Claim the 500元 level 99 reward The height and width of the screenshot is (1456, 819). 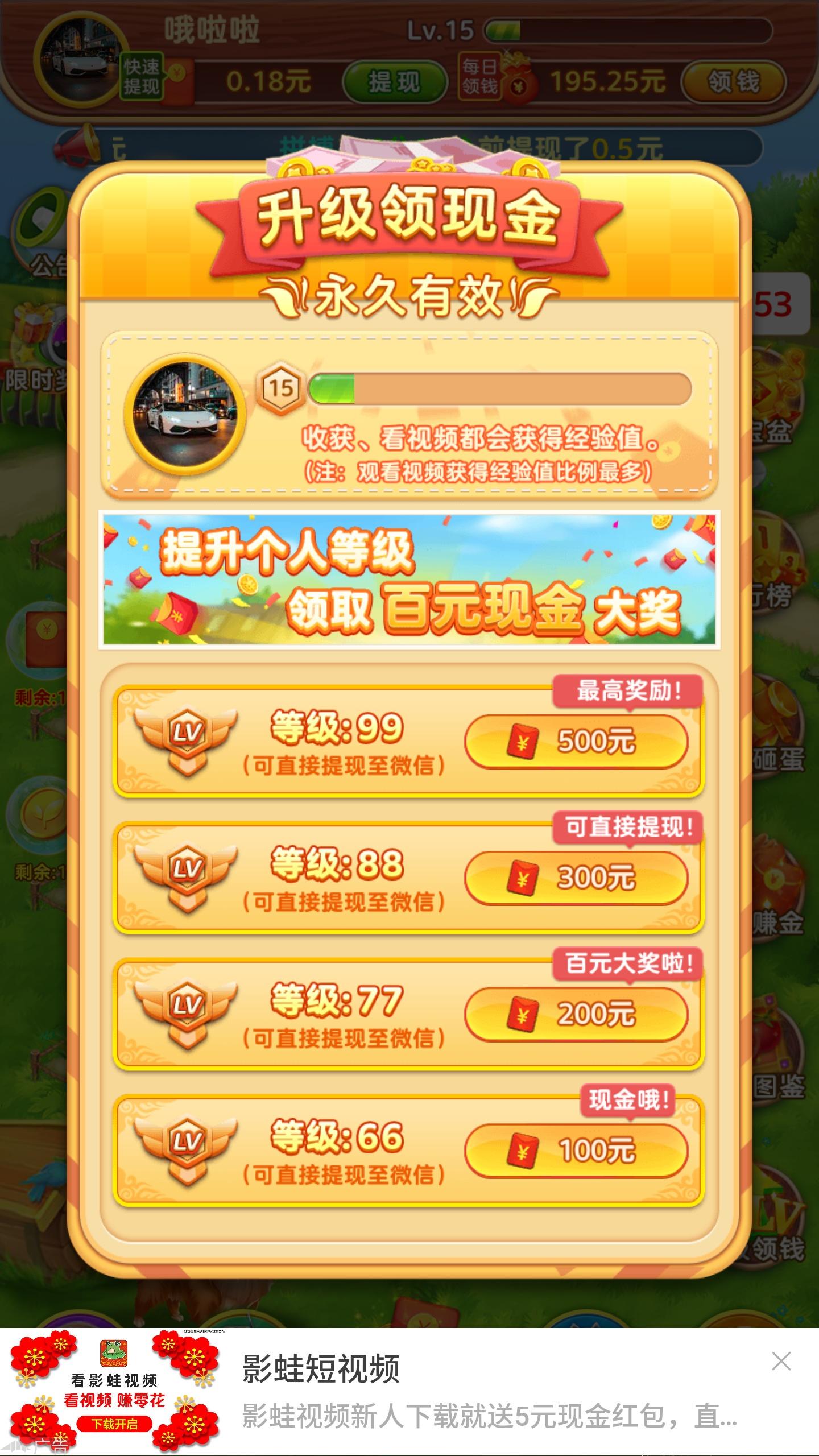click(x=576, y=742)
